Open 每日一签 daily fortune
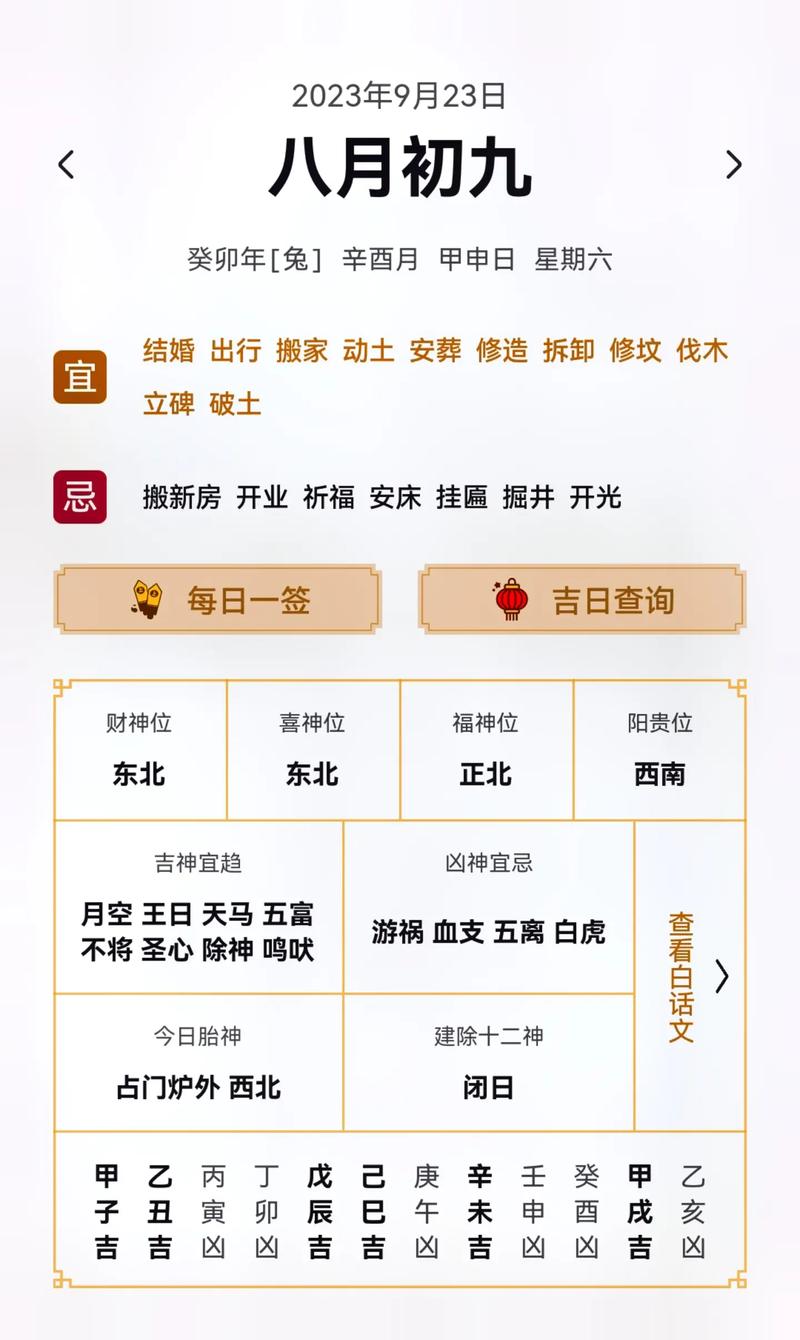800x1340 pixels. click(218, 600)
